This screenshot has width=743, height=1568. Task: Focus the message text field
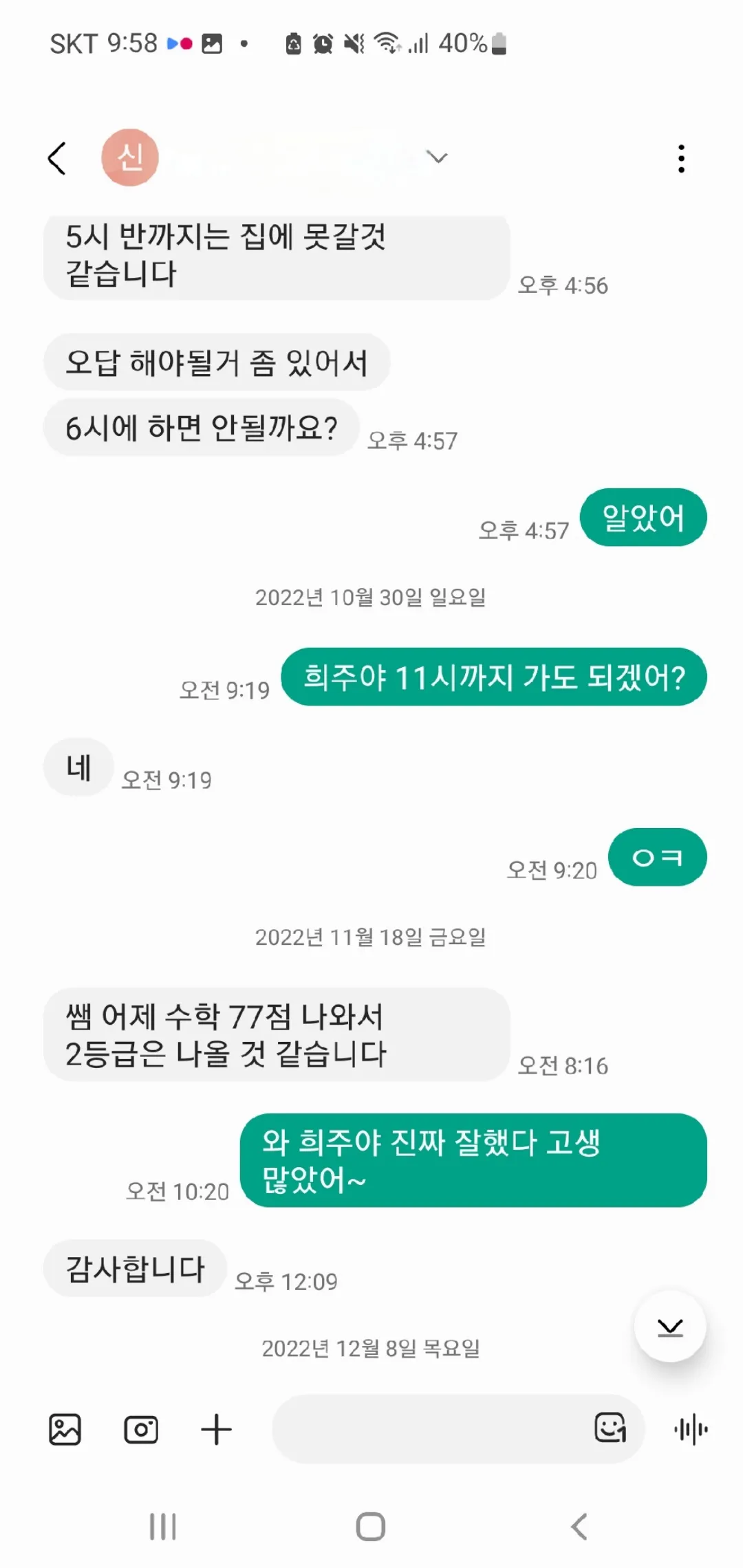[x=427, y=1429]
